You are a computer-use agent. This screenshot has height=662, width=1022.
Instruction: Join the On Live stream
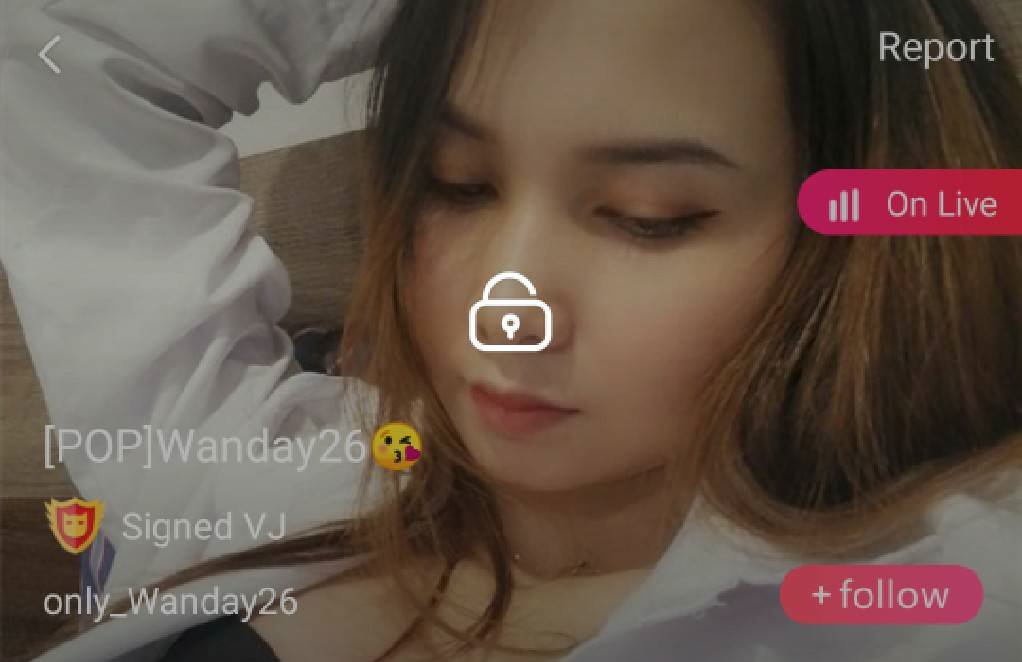pyautogui.click(x=910, y=204)
